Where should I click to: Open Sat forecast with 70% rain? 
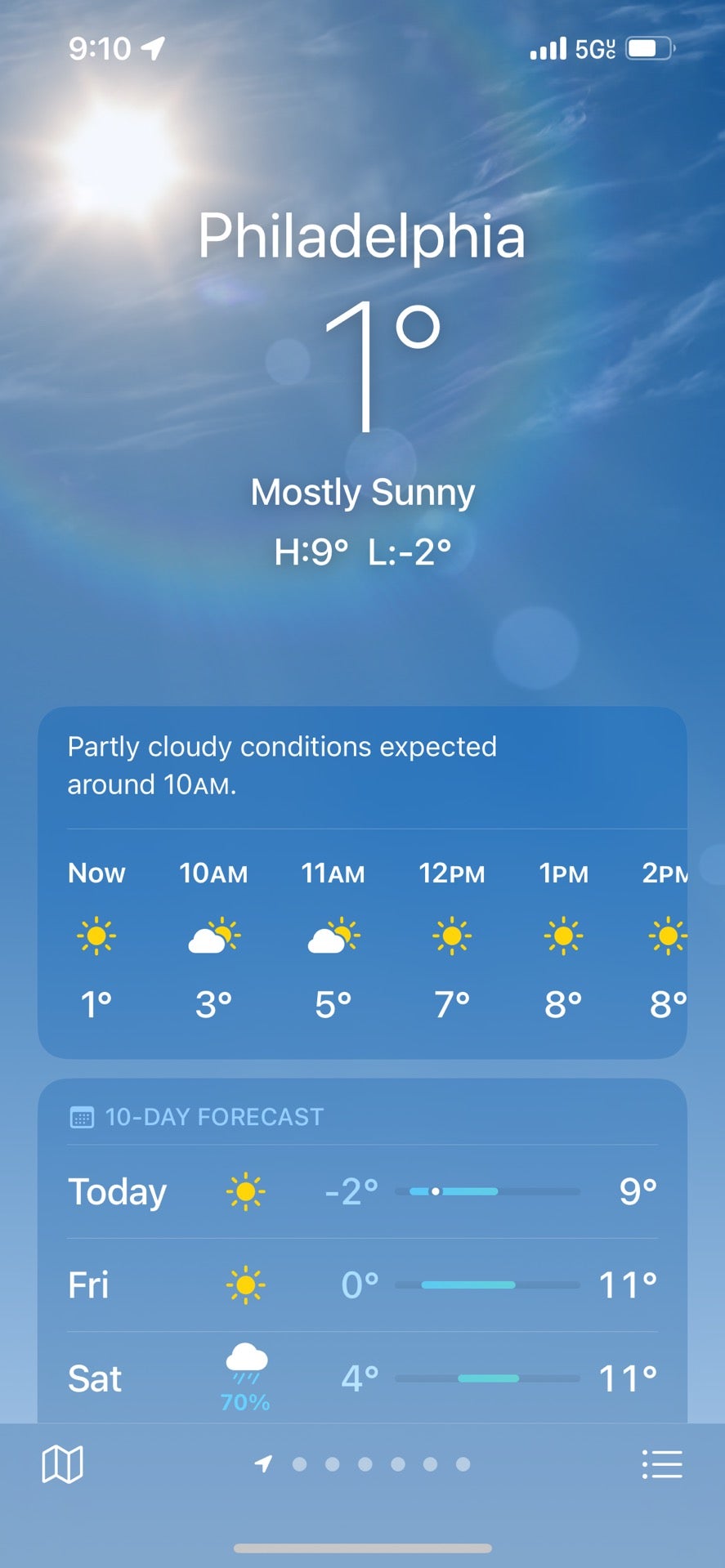coord(362,1378)
